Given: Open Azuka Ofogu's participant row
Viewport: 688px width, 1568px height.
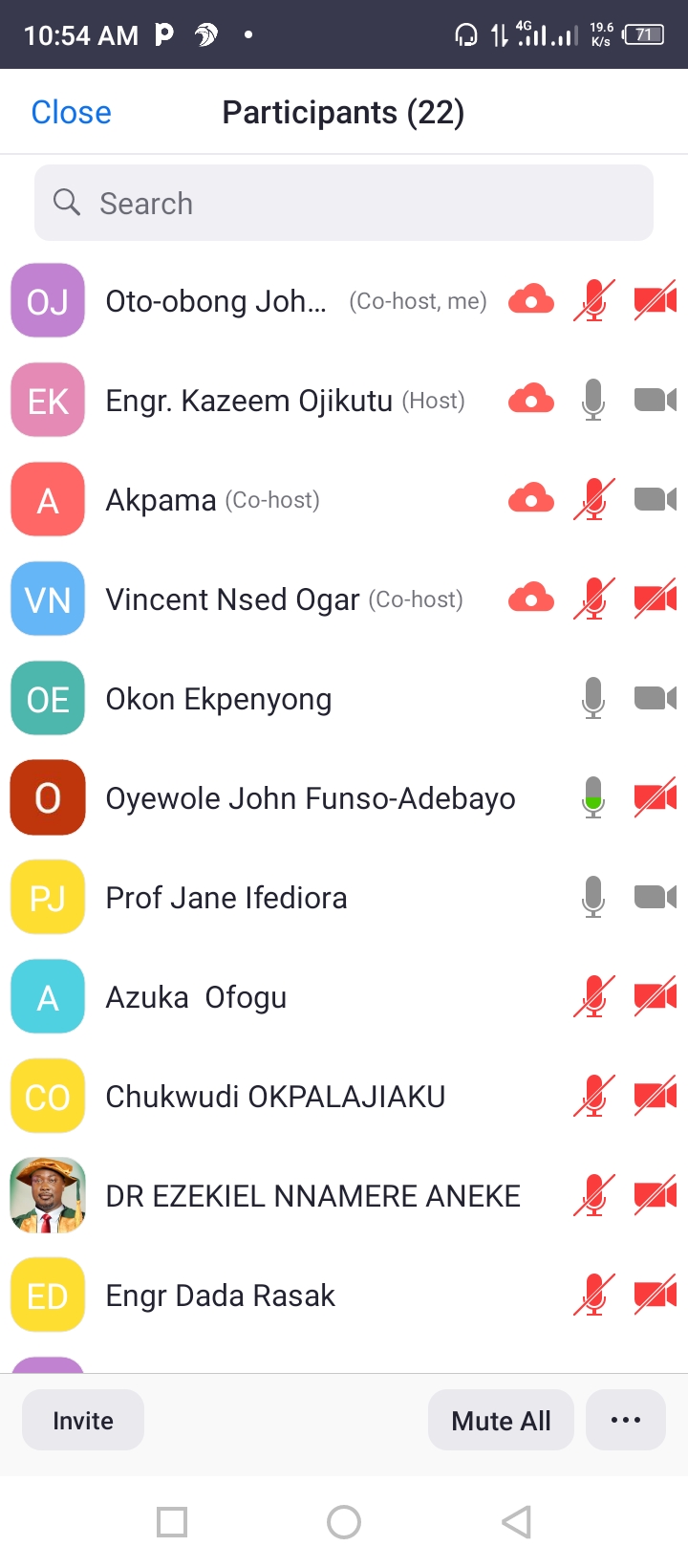Looking at the screenshot, I should [x=344, y=996].
